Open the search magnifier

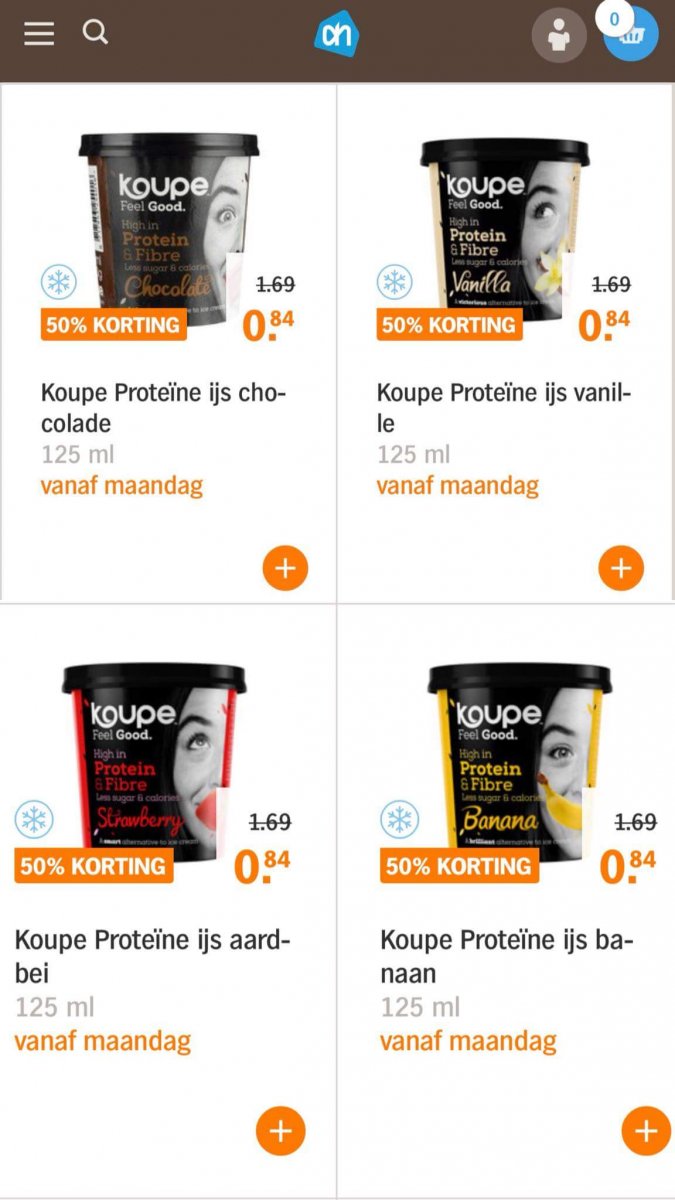point(95,33)
